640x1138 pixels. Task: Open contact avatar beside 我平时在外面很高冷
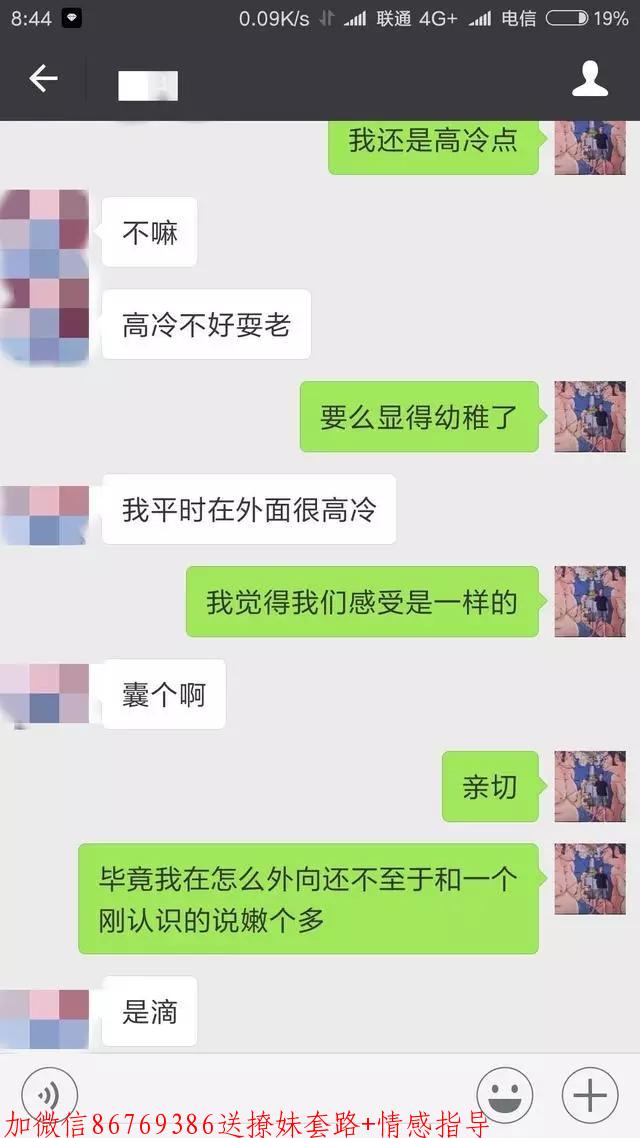(x=45, y=514)
